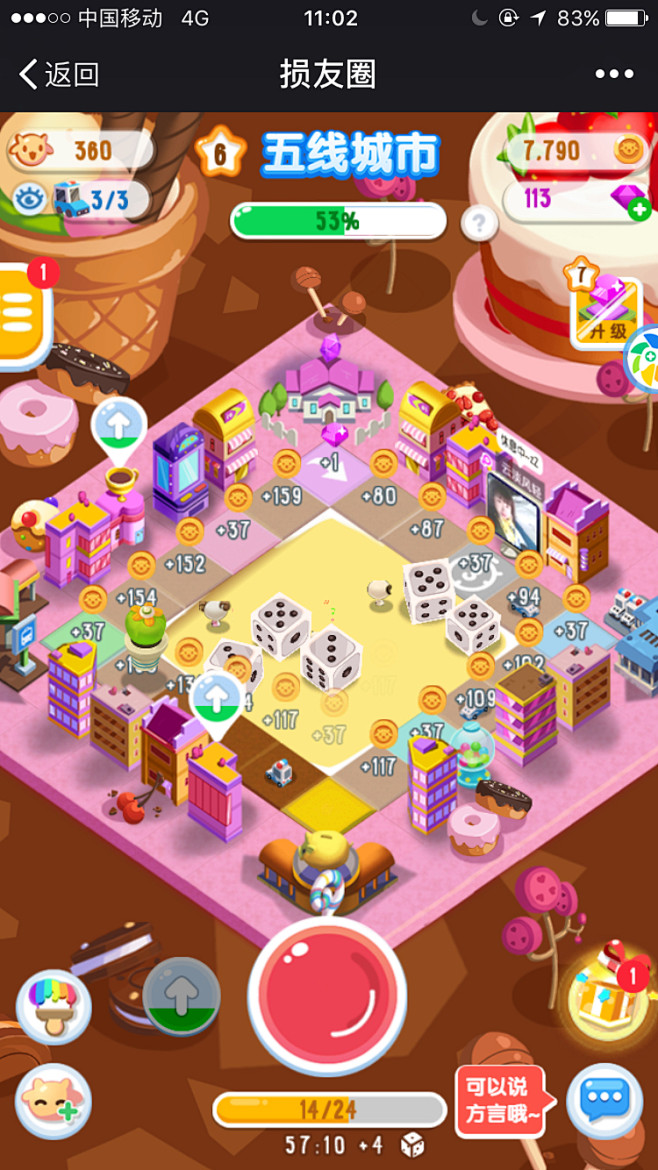The image size is (658, 1170).
Task: Tap the grey upgrade arrow button
Action: tap(181, 995)
